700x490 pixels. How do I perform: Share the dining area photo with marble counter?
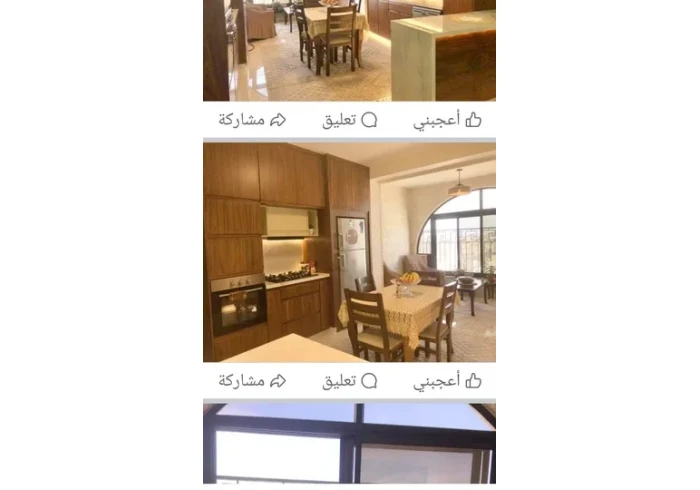click(252, 120)
